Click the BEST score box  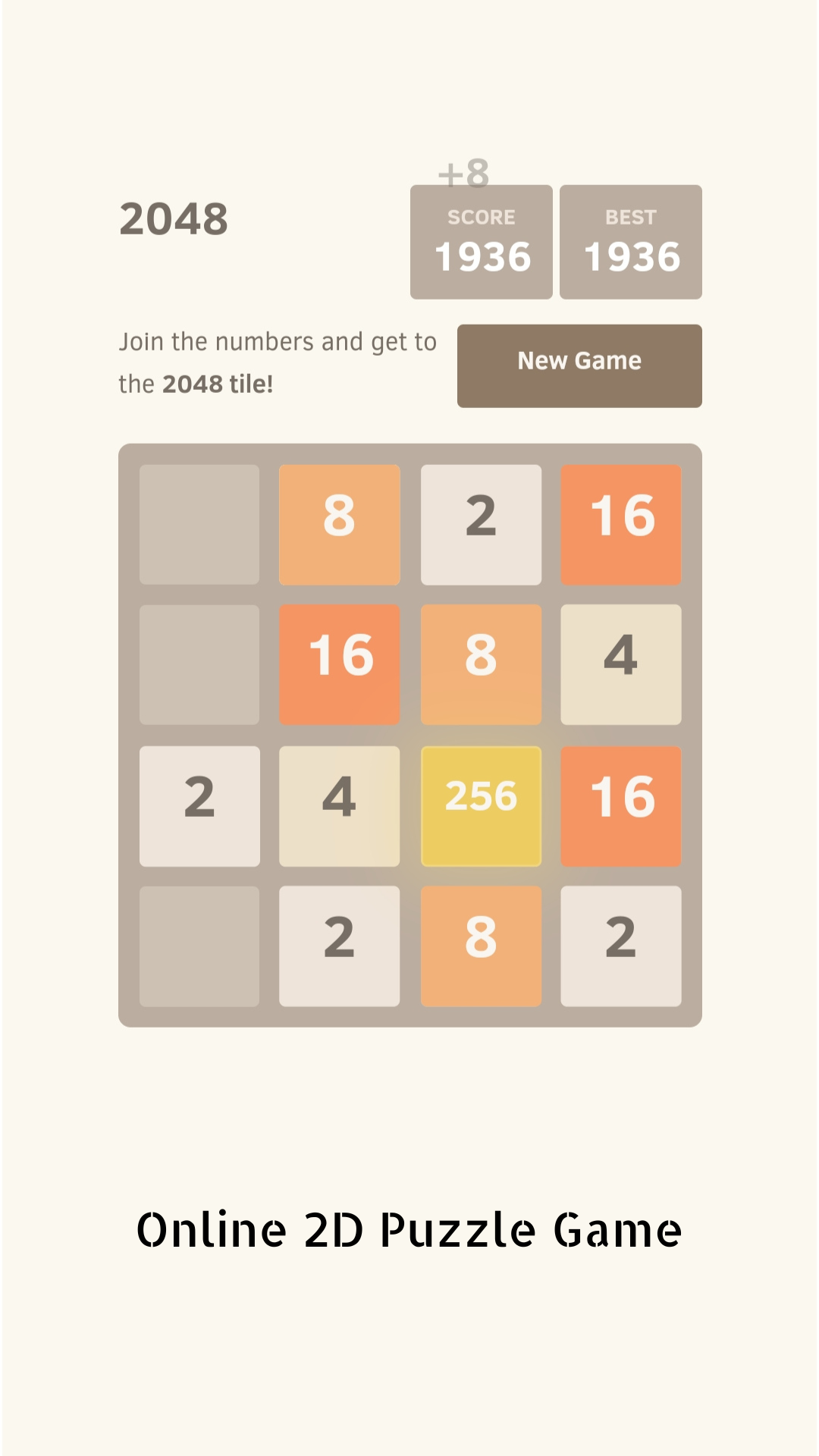point(631,241)
